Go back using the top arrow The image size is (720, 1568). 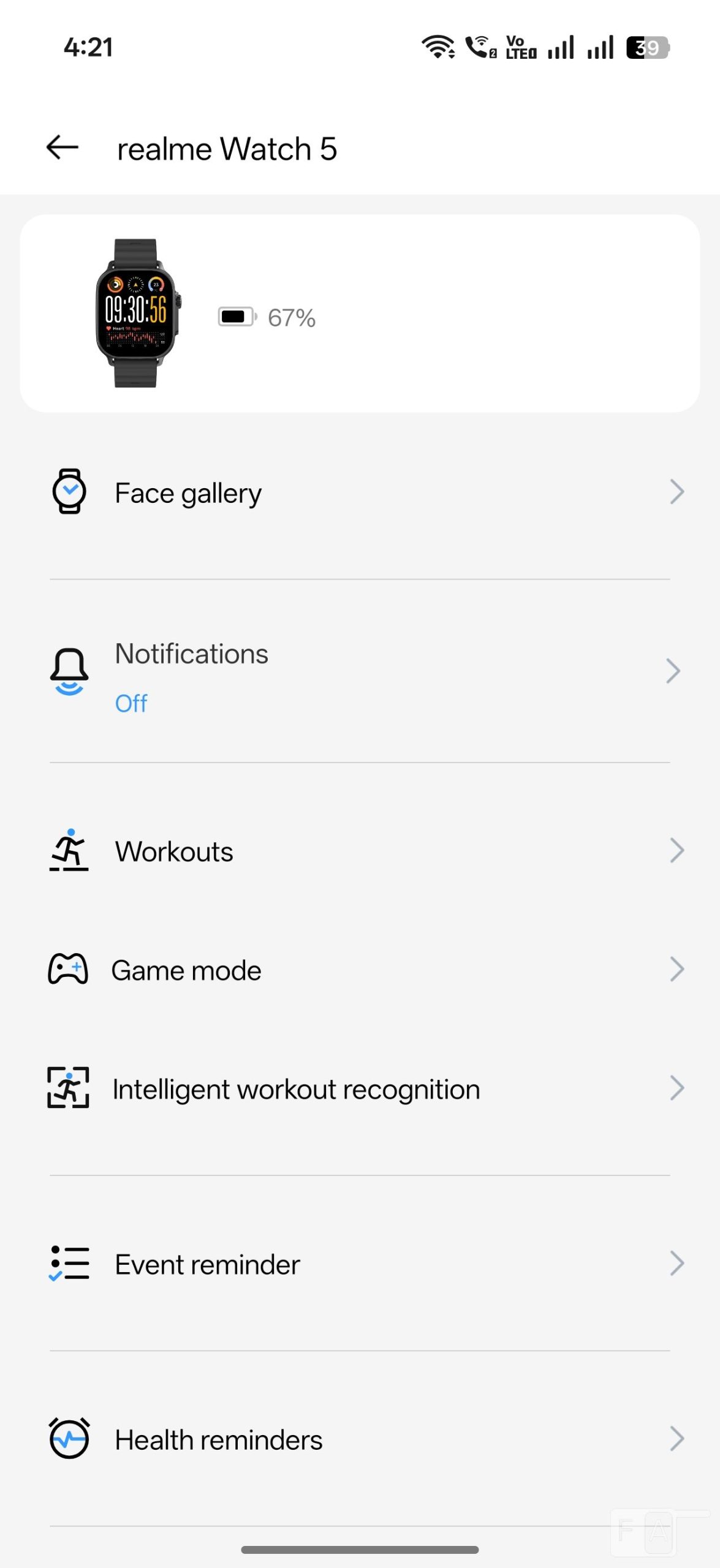[x=63, y=148]
